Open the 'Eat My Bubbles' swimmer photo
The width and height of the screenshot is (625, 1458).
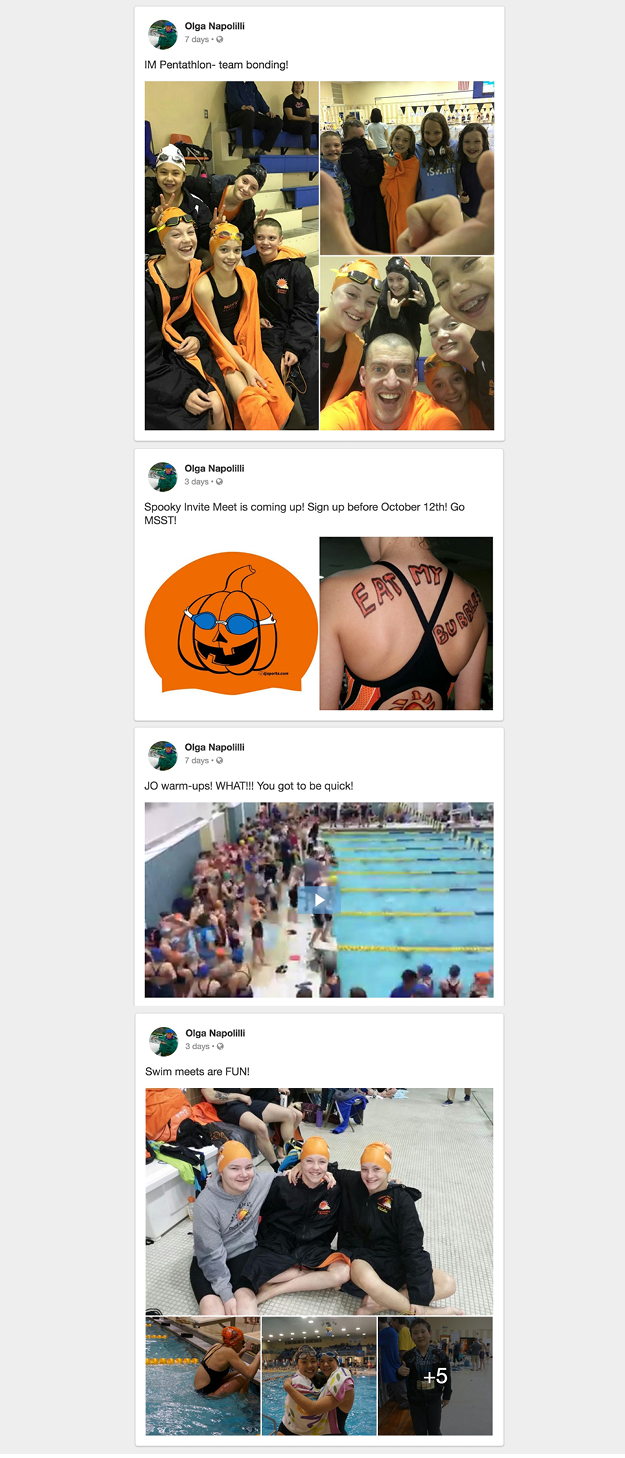(406, 624)
